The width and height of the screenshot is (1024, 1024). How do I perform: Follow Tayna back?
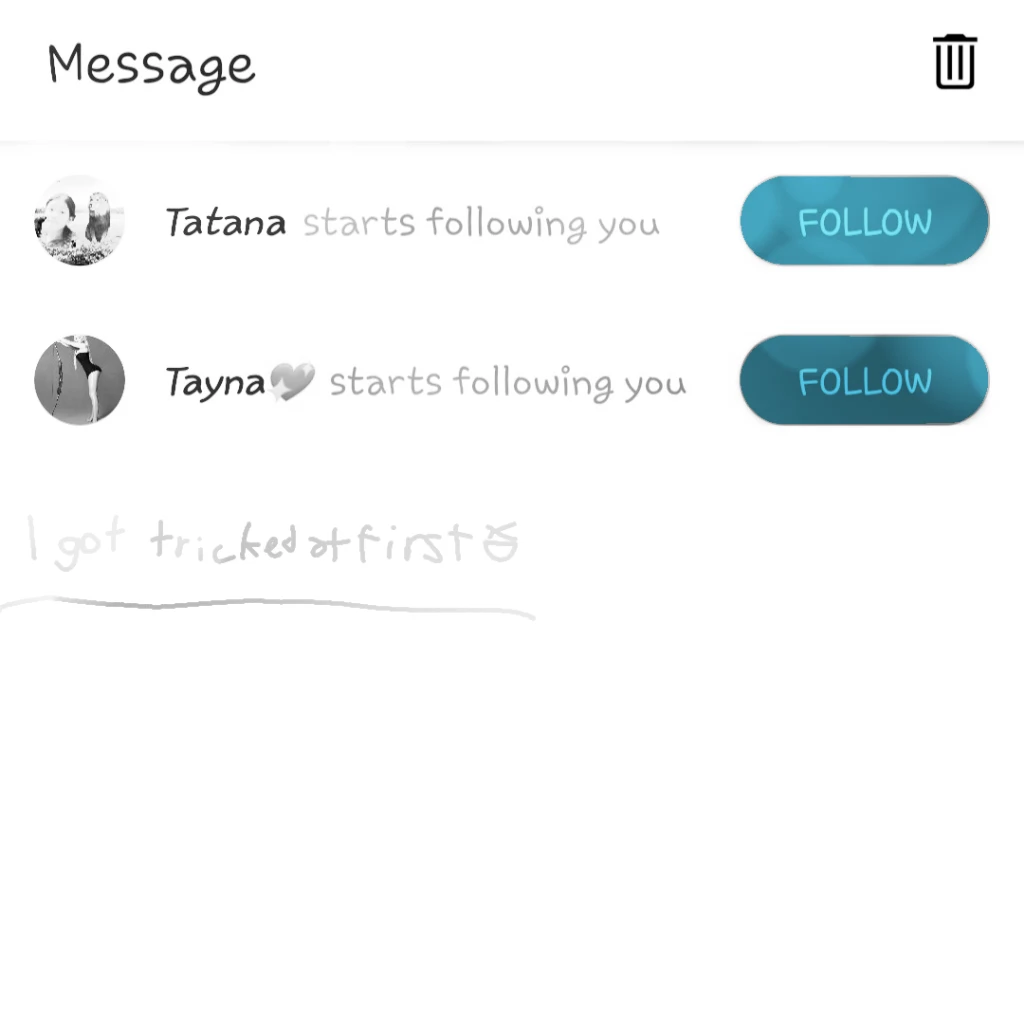pos(864,380)
